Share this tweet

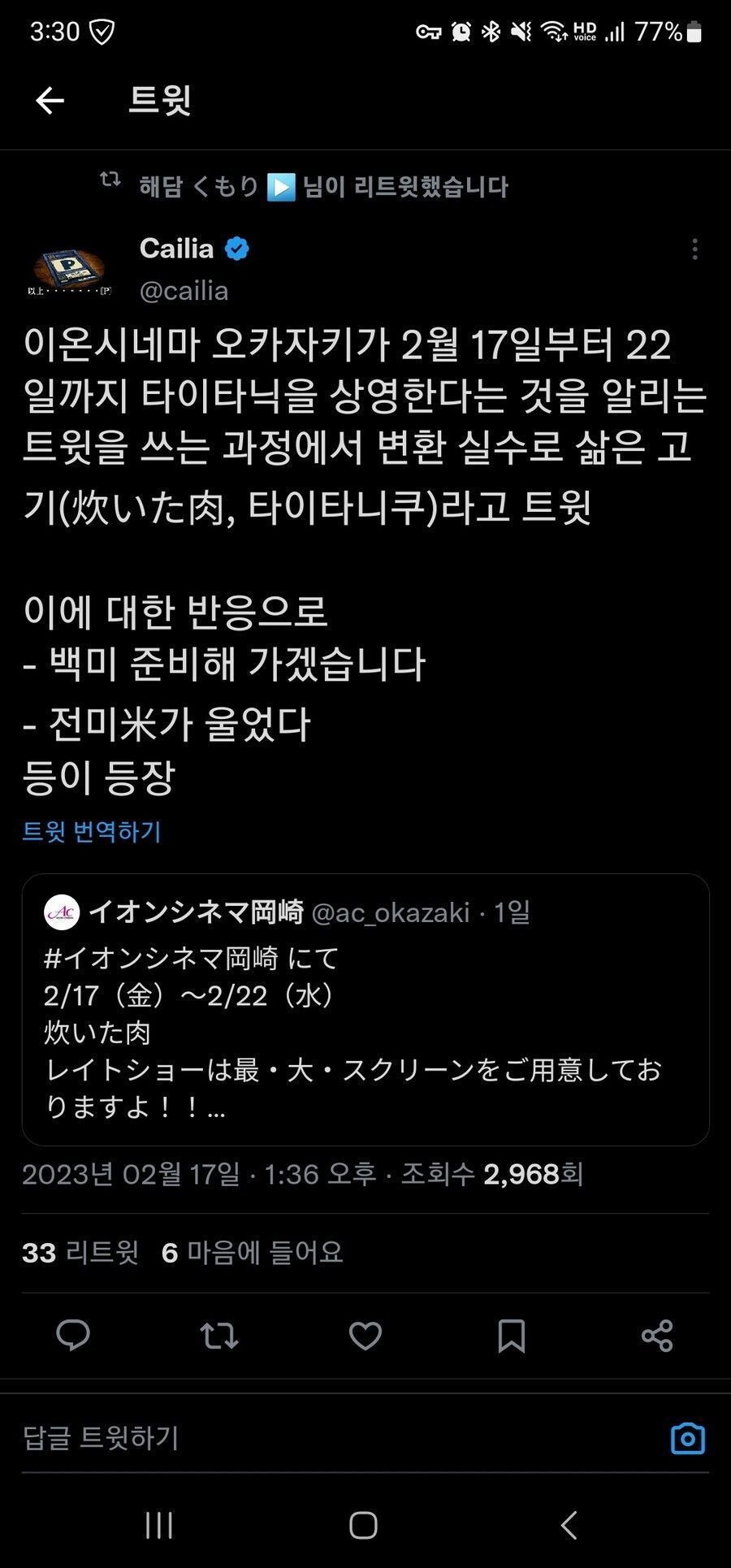point(657,1336)
